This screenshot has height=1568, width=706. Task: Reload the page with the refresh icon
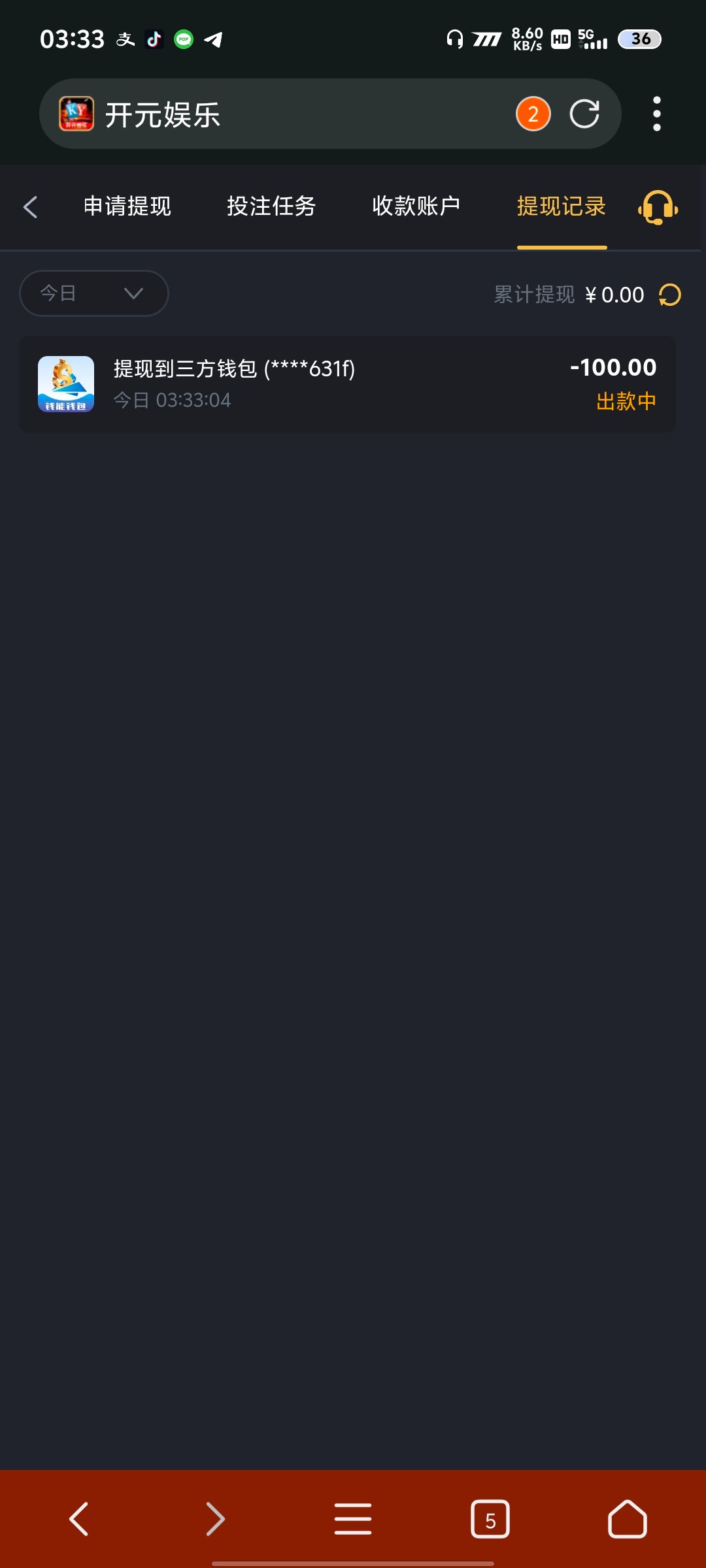click(x=584, y=114)
